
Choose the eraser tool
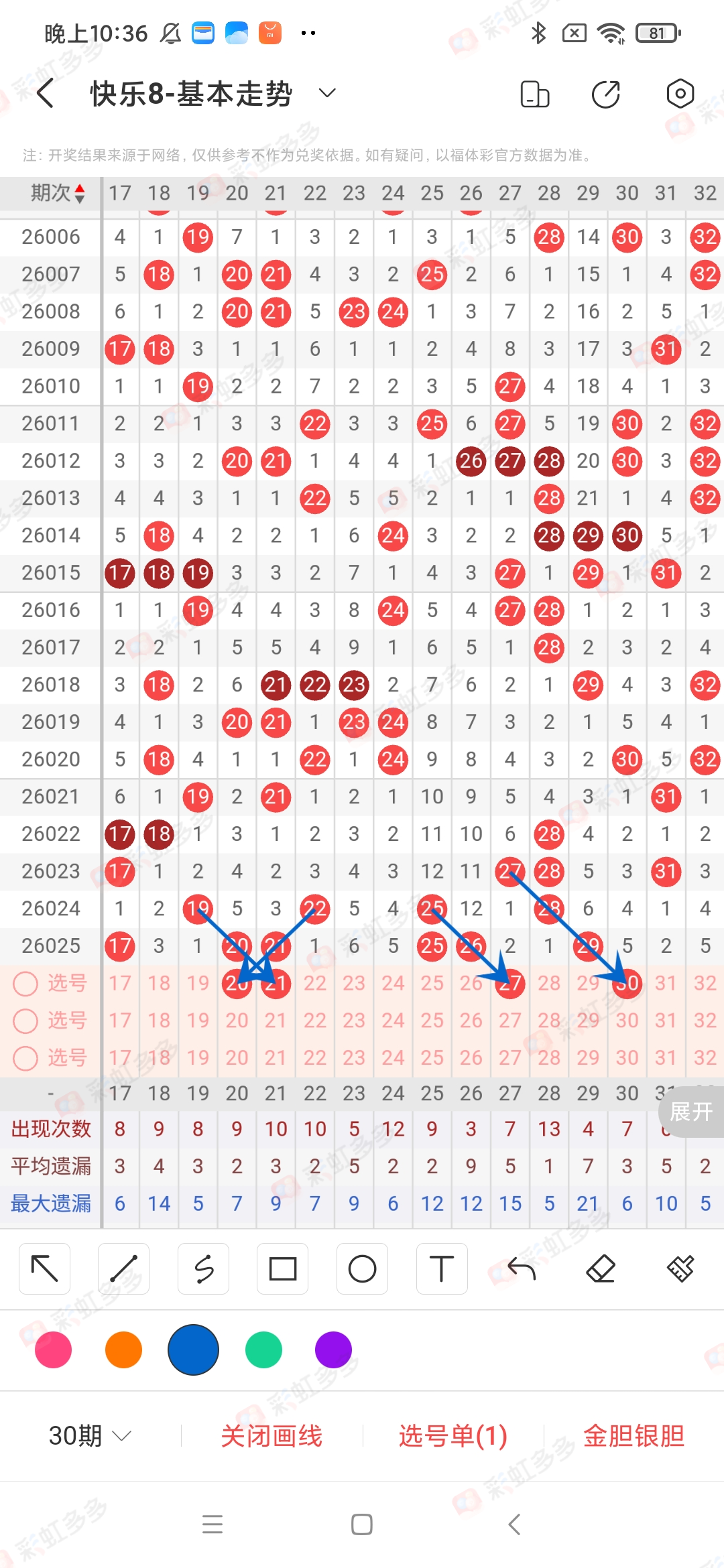coord(601,1268)
